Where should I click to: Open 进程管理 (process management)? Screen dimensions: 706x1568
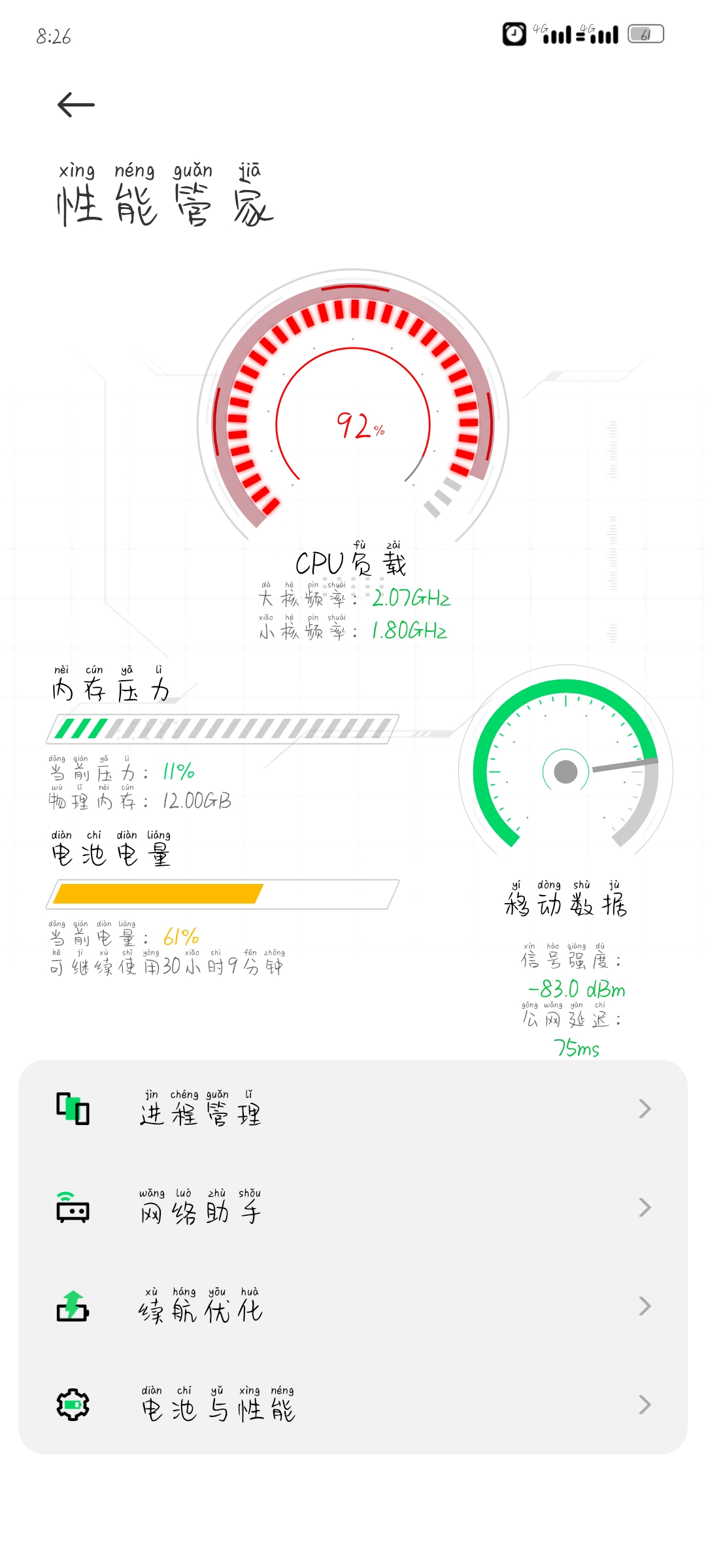(x=353, y=1109)
